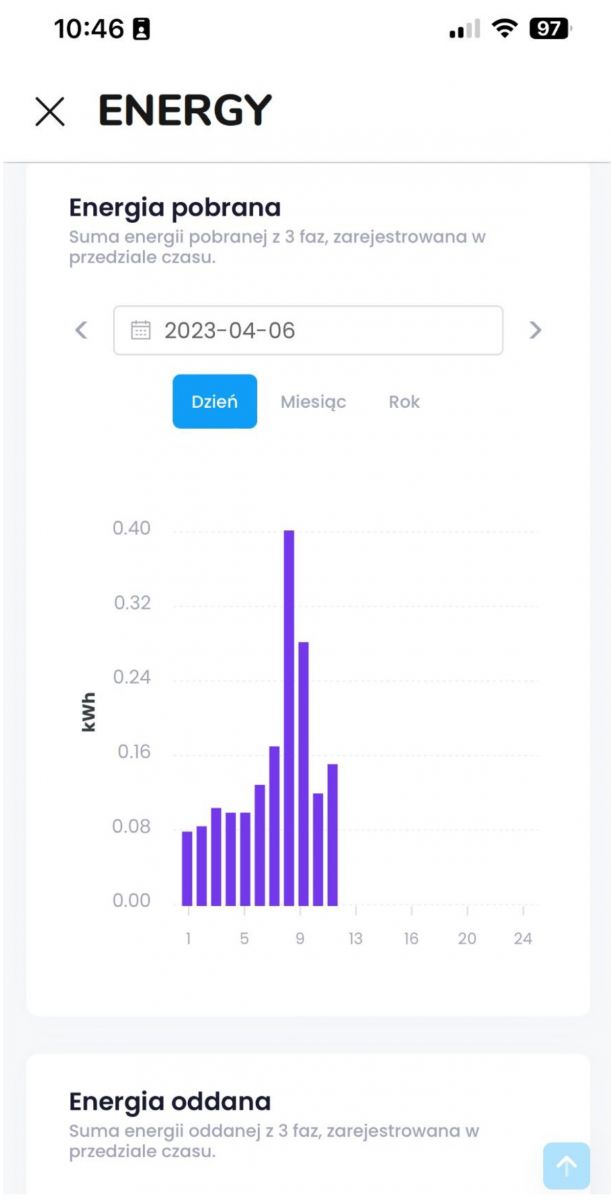Open the date picker showing 2023-04-06
This screenshot has width=611, height=1200.
click(x=308, y=330)
